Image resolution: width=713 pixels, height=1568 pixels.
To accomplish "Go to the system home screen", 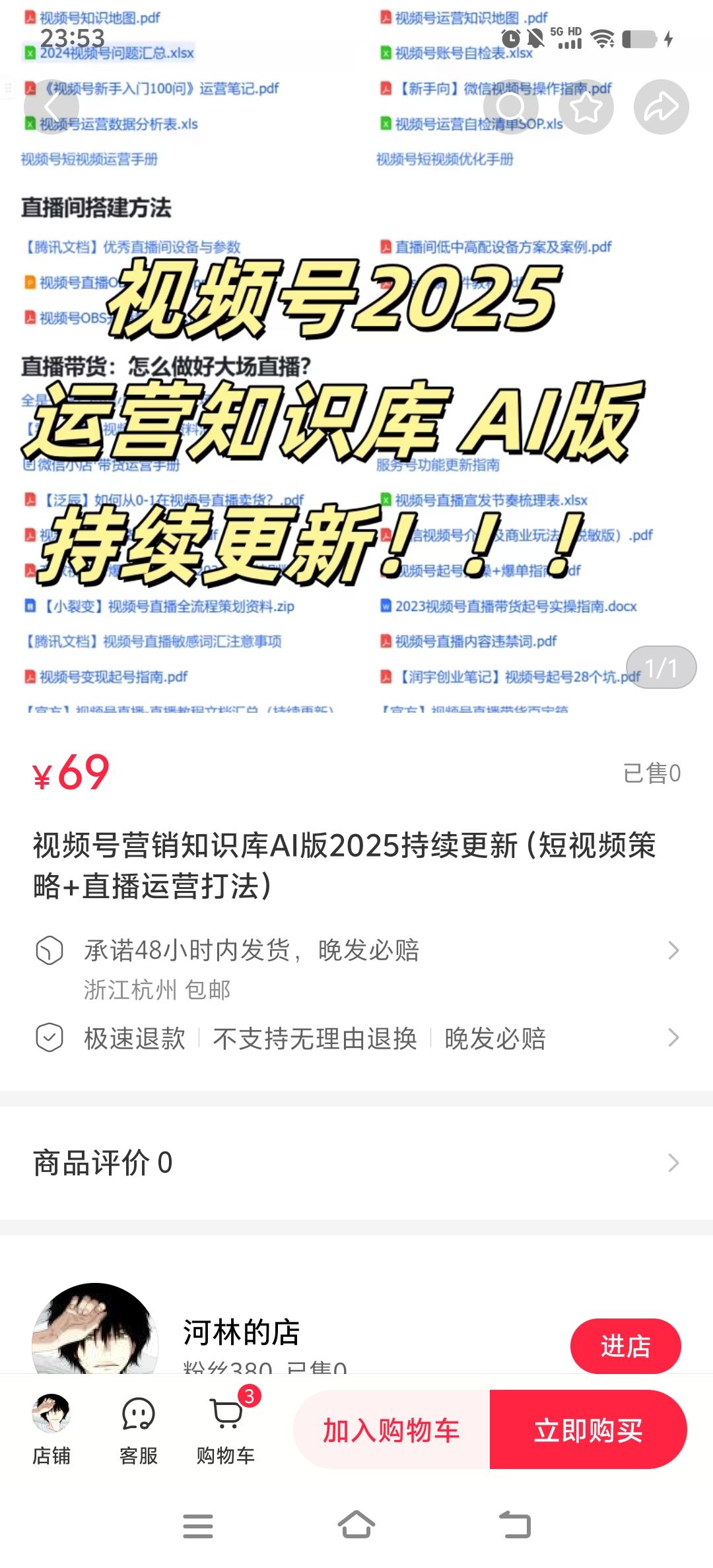I will pyautogui.click(x=356, y=1525).
